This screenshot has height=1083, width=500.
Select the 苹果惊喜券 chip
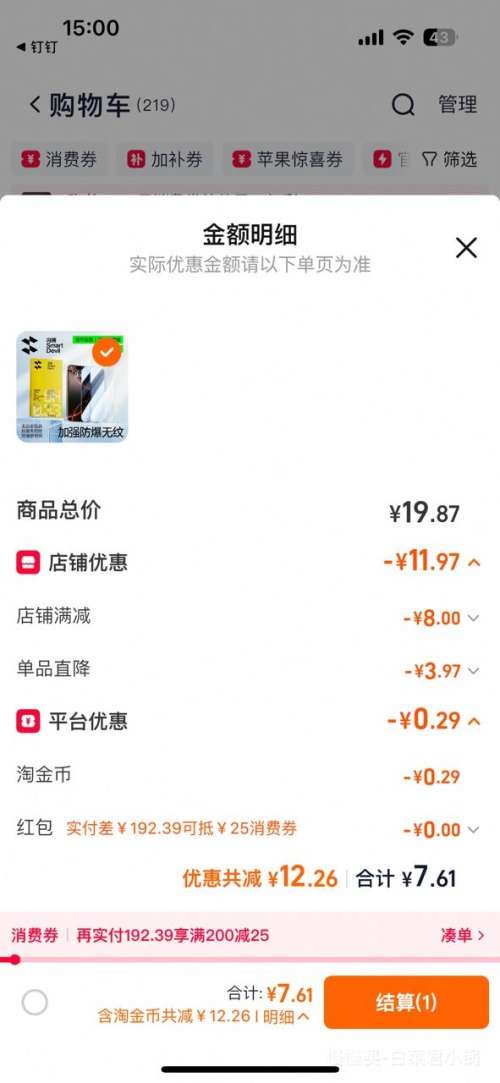coord(288,160)
